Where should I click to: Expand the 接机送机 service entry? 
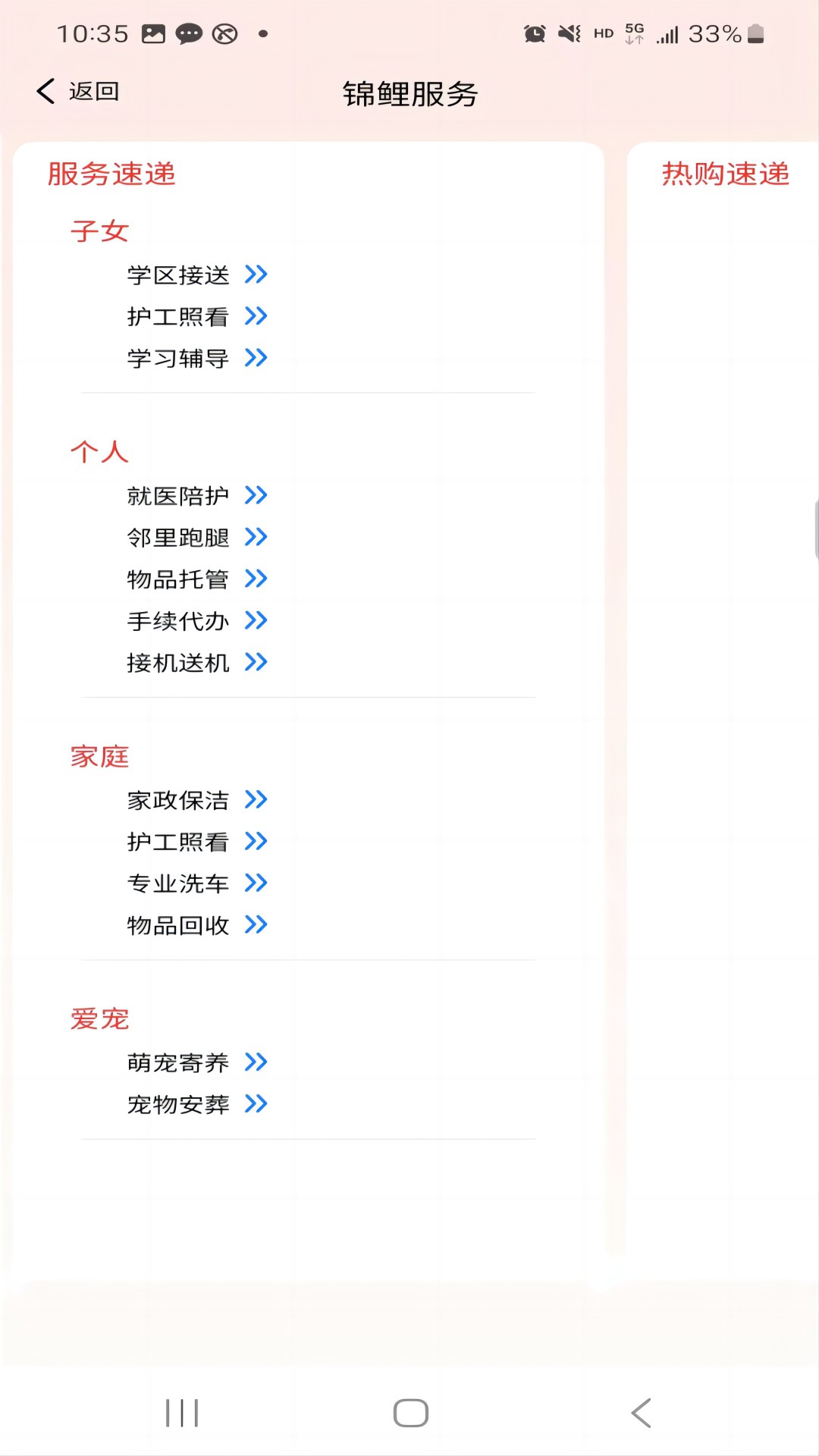(x=257, y=663)
